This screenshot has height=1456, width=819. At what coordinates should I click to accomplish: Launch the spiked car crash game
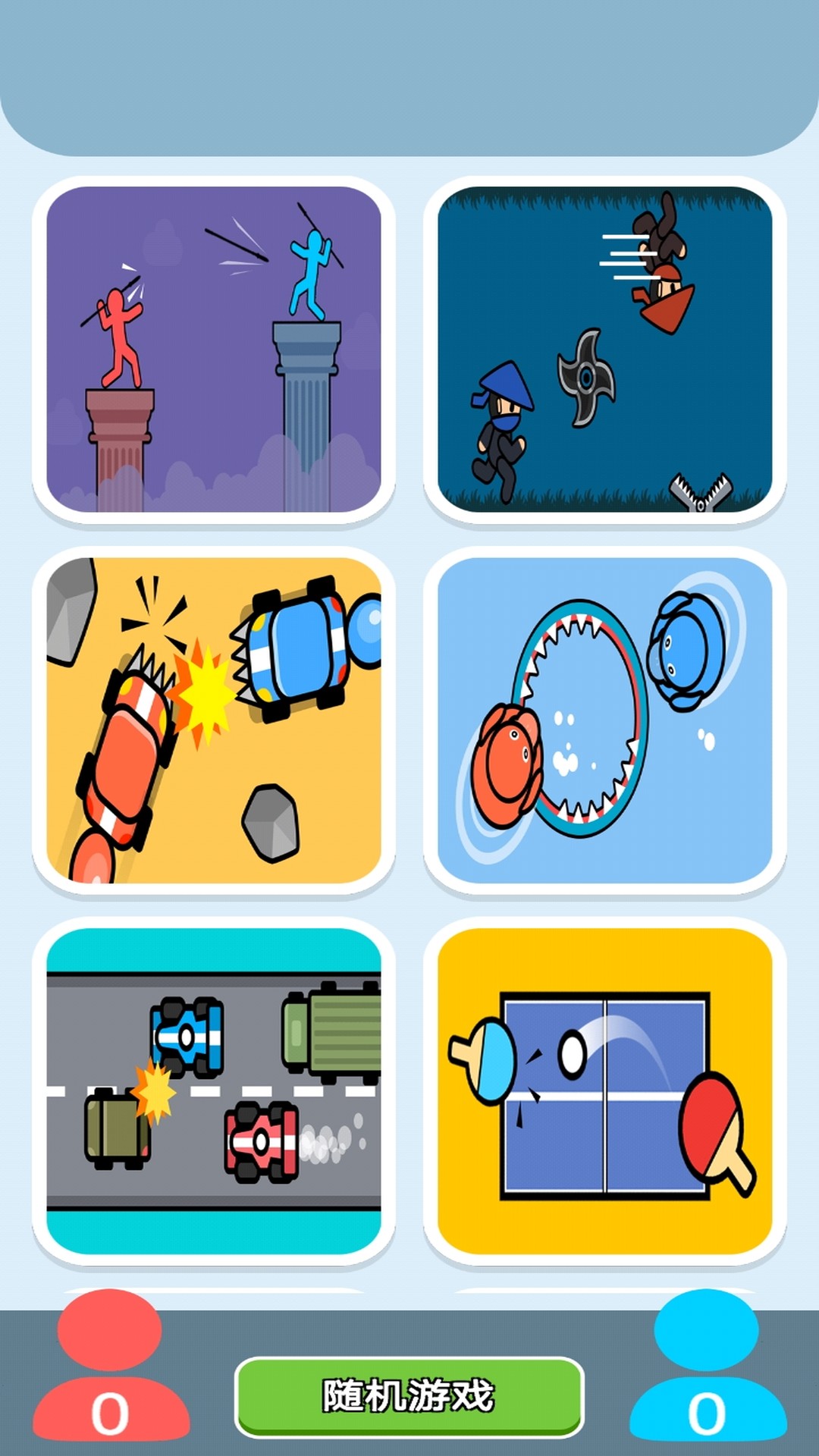click(x=214, y=720)
